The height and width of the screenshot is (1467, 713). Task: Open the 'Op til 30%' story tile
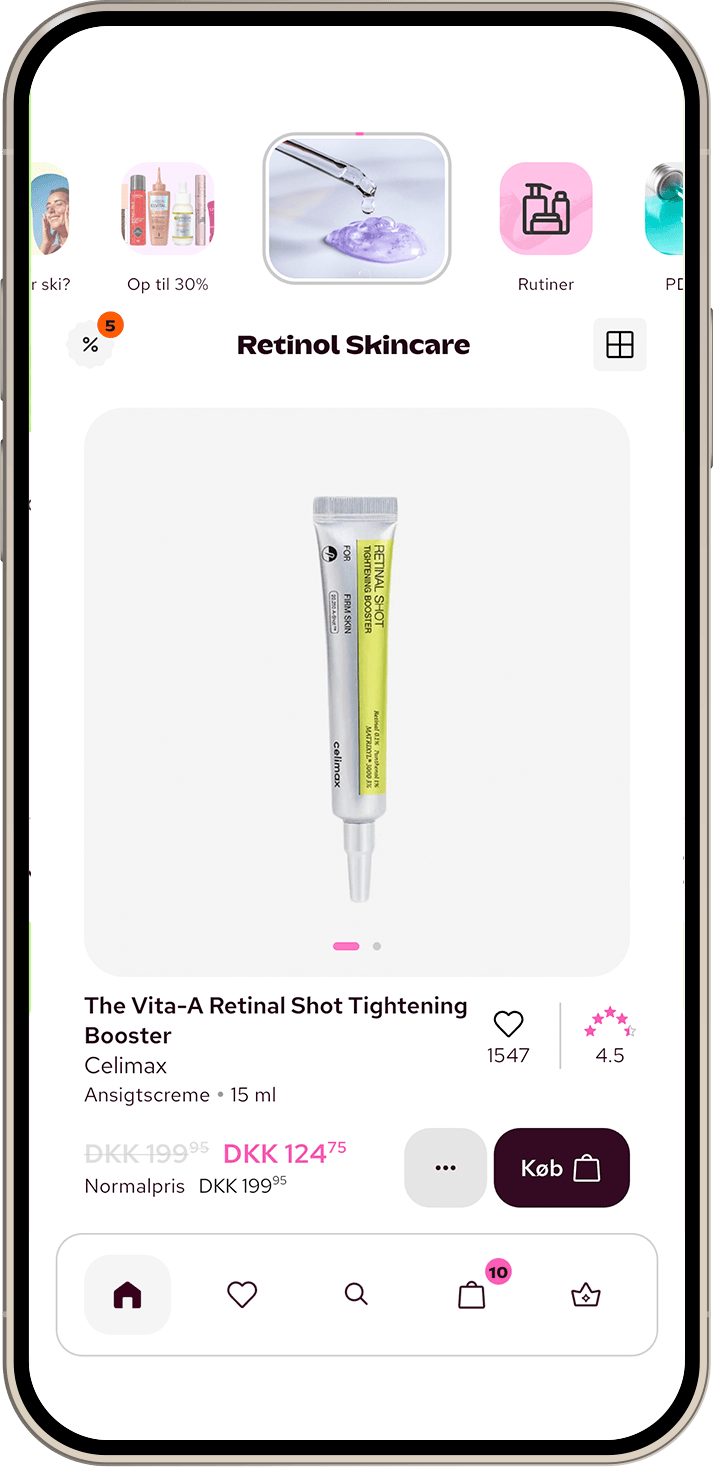tap(168, 210)
